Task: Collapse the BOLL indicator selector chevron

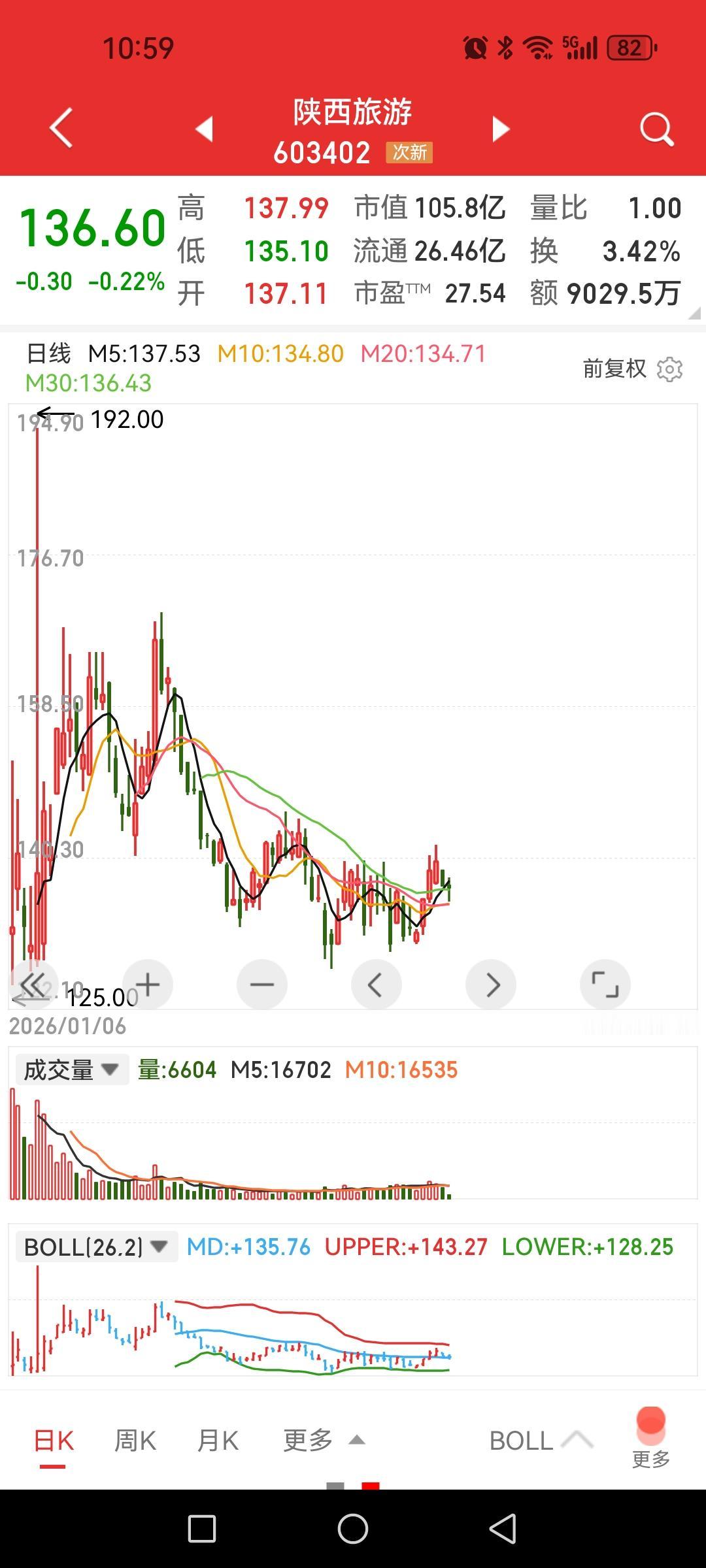Action: (x=577, y=1440)
